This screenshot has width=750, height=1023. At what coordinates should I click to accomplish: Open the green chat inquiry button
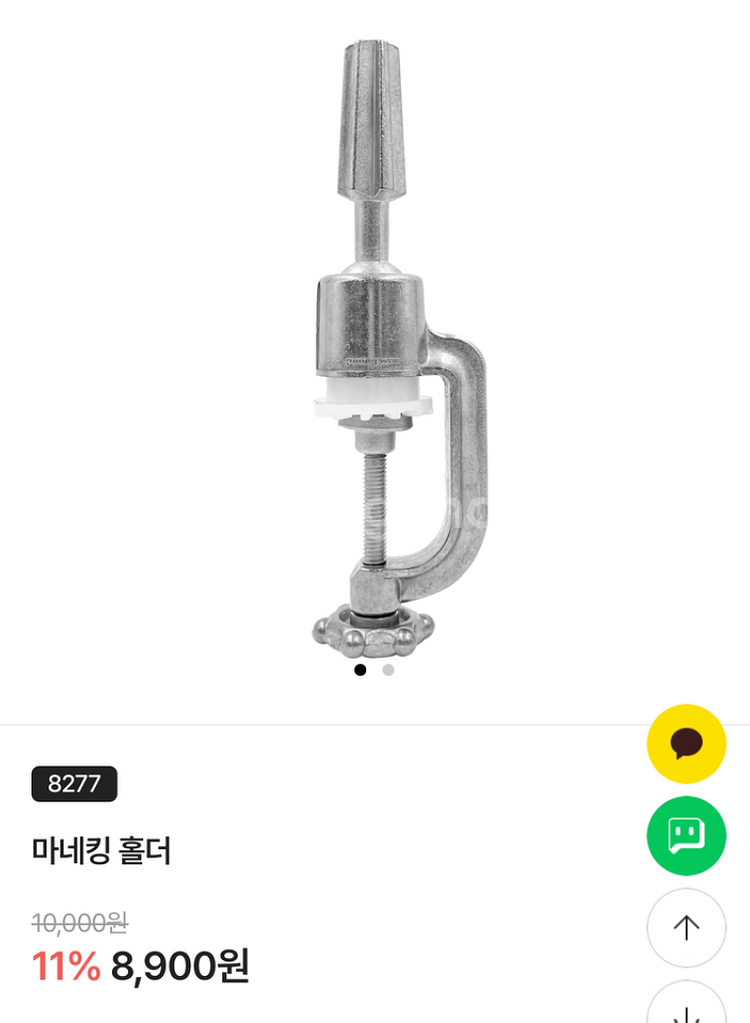[x=686, y=835]
